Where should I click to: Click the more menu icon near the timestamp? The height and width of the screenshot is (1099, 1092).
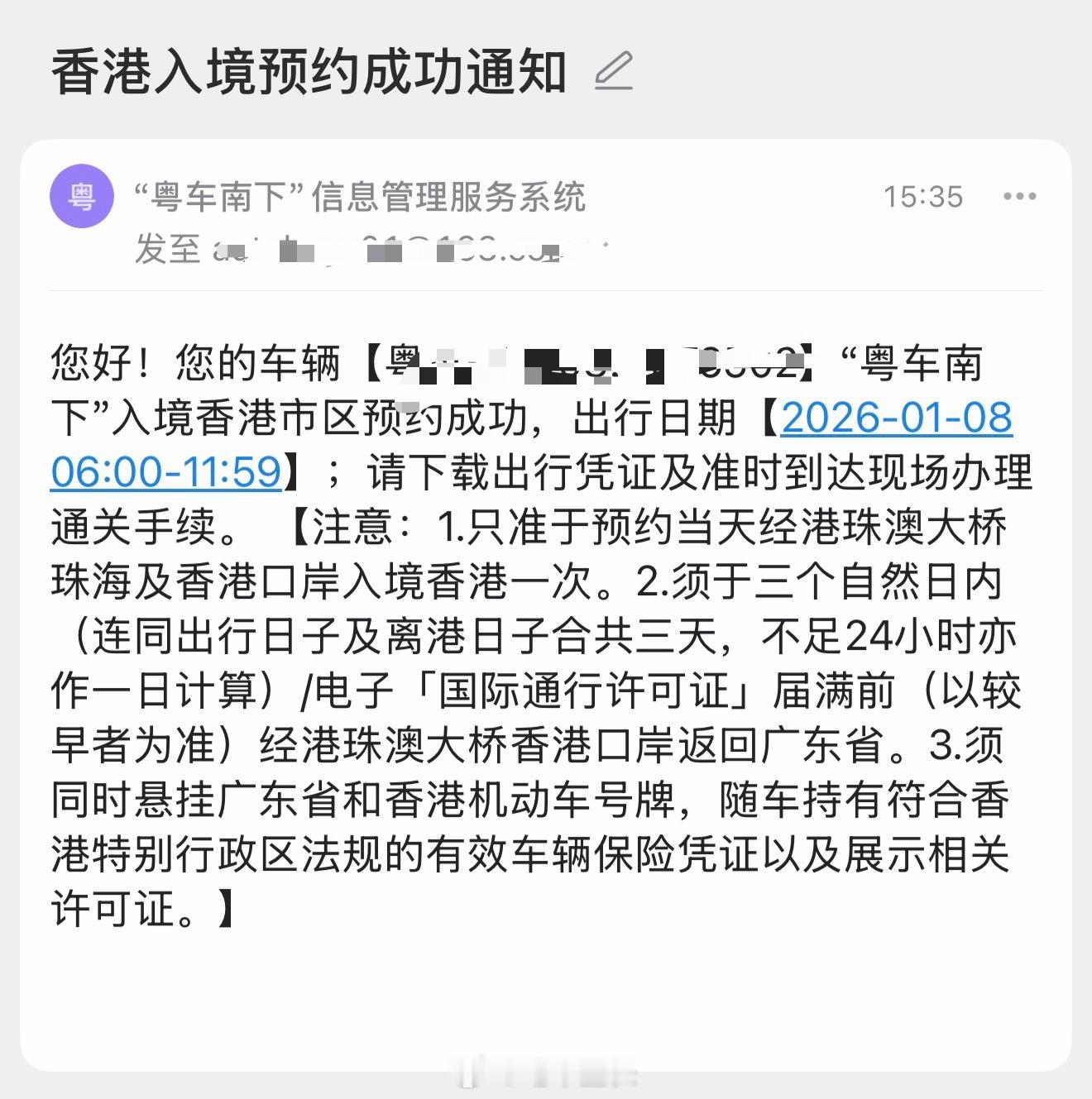click(x=1020, y=196)
